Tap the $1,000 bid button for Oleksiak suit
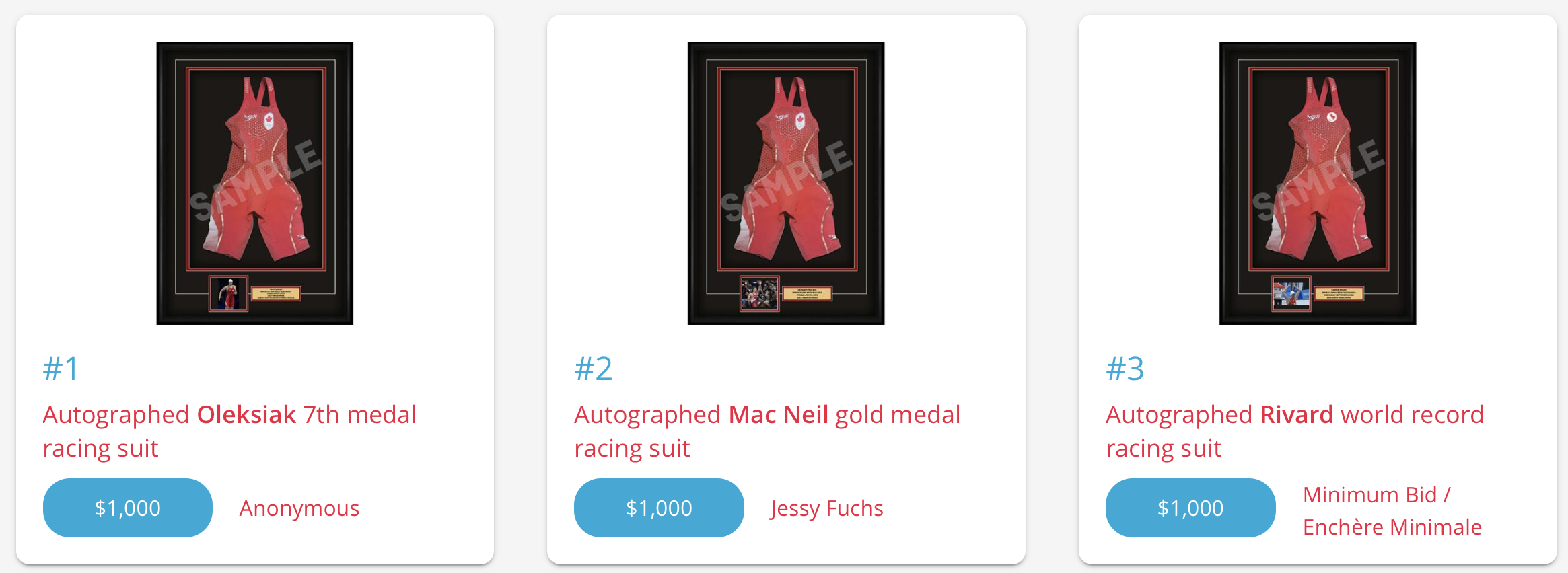The width and height of the screenshot is (1568, 573). point(128,508)
